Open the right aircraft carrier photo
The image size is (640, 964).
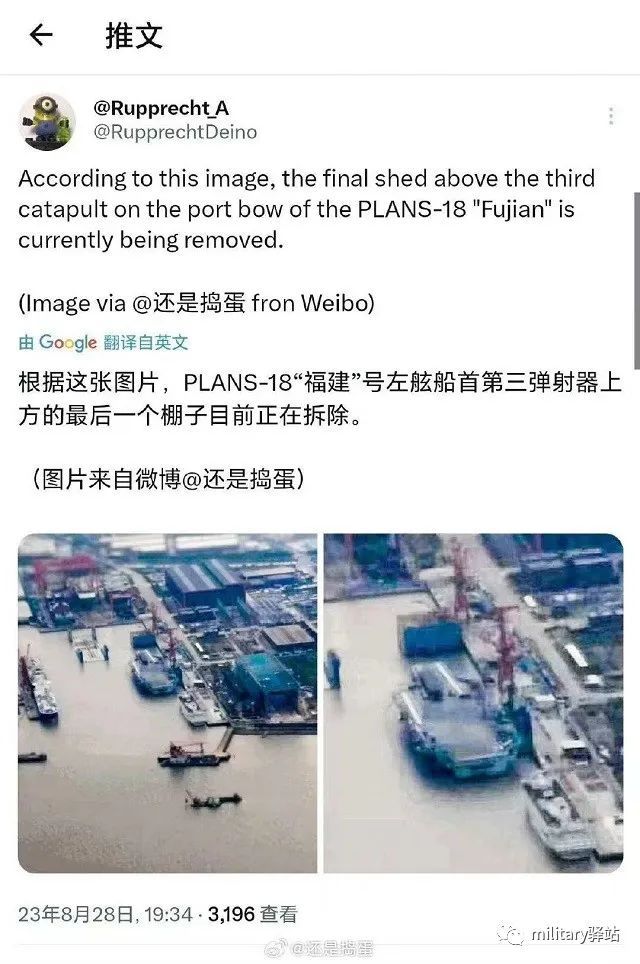pyautogui.click(x=473, y=702)
